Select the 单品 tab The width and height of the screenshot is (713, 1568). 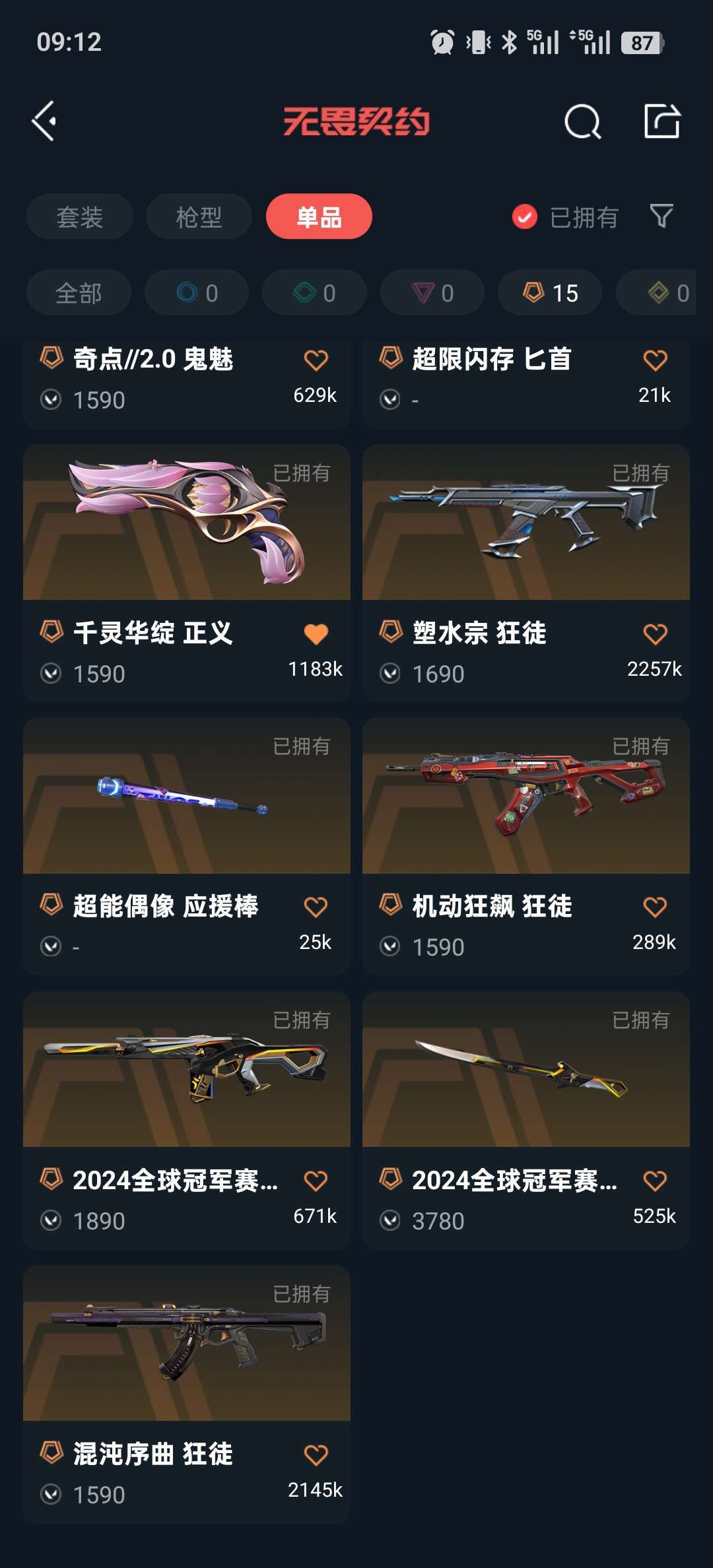tap(320, 216)
